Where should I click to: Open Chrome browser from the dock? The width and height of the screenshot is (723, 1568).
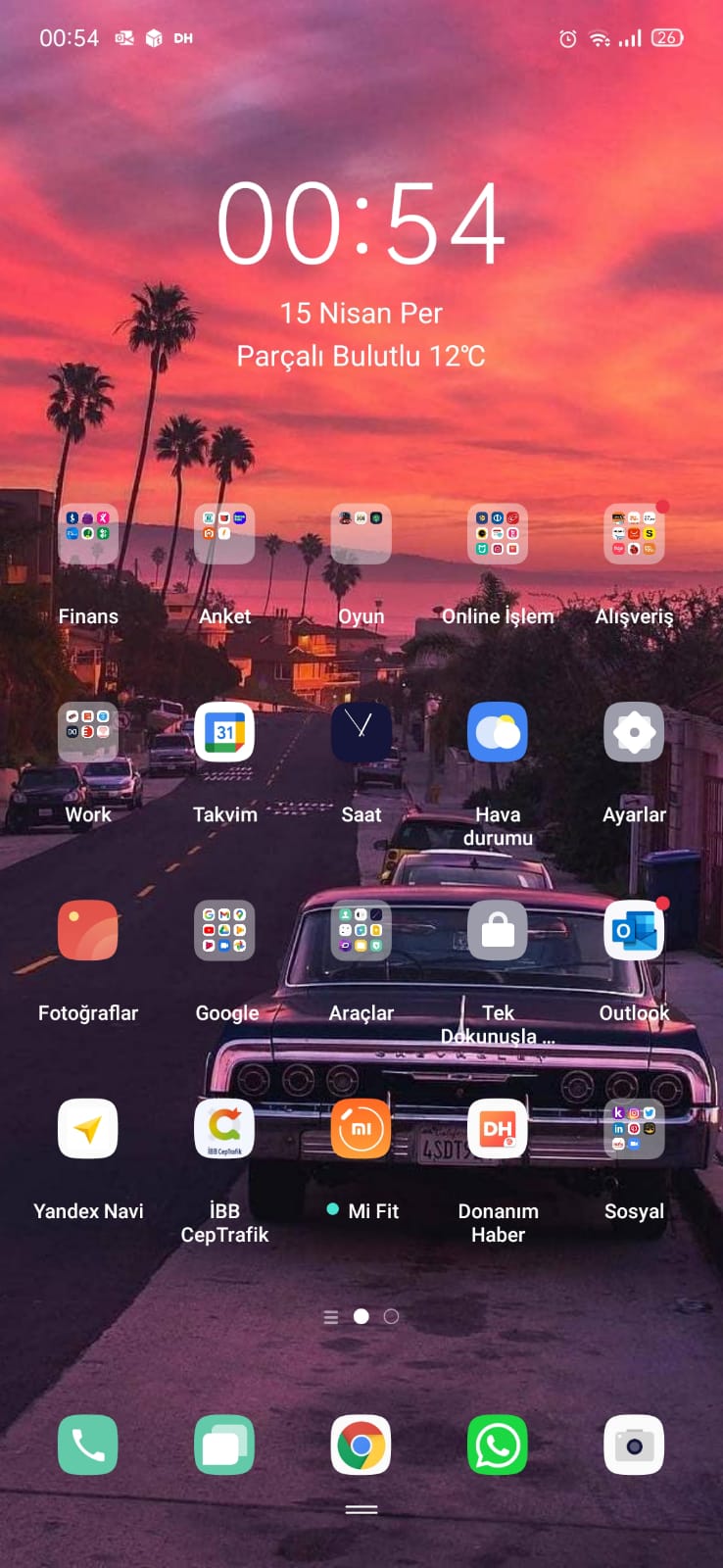click(x=361, y=1445)
